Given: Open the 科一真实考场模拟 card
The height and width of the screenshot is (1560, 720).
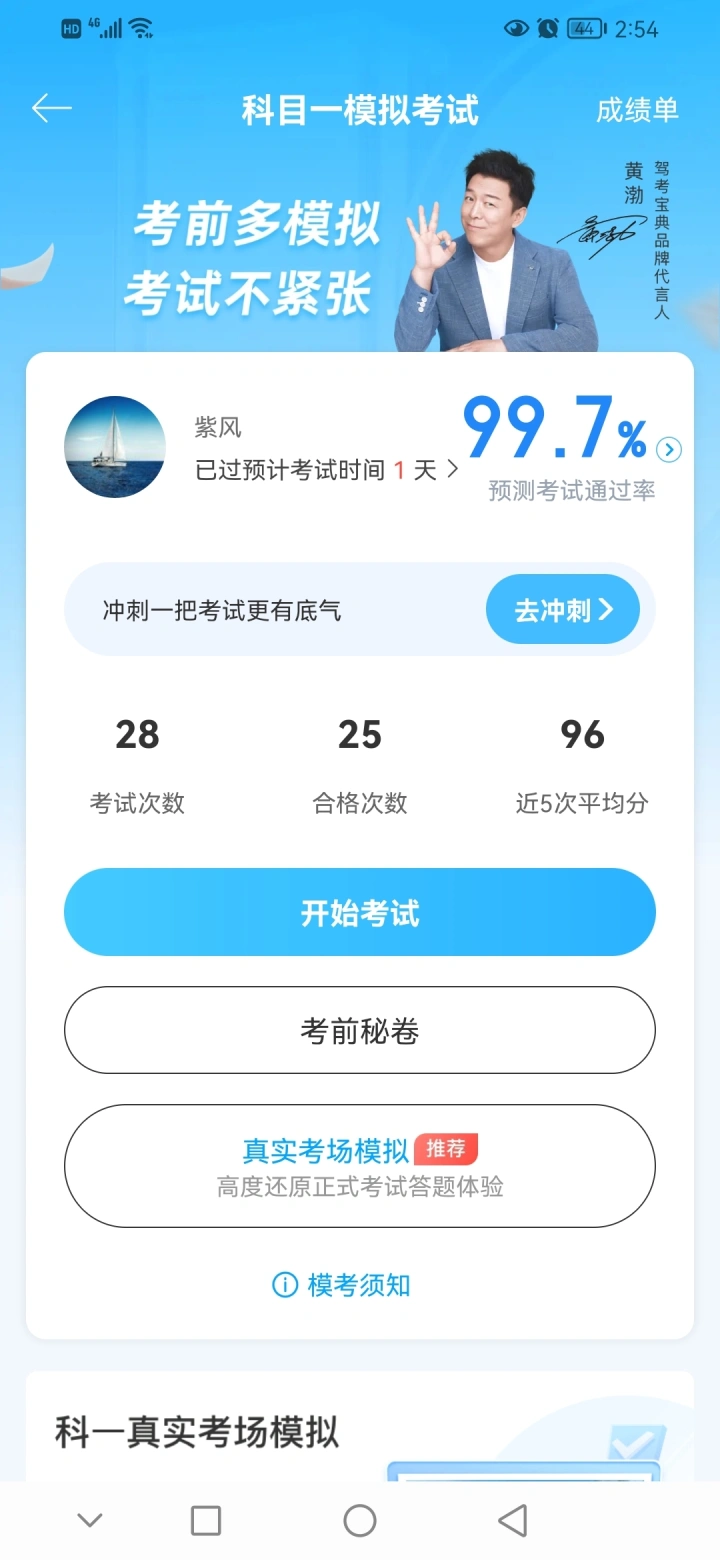Looking at the screenshot, I should (360, 1427).
